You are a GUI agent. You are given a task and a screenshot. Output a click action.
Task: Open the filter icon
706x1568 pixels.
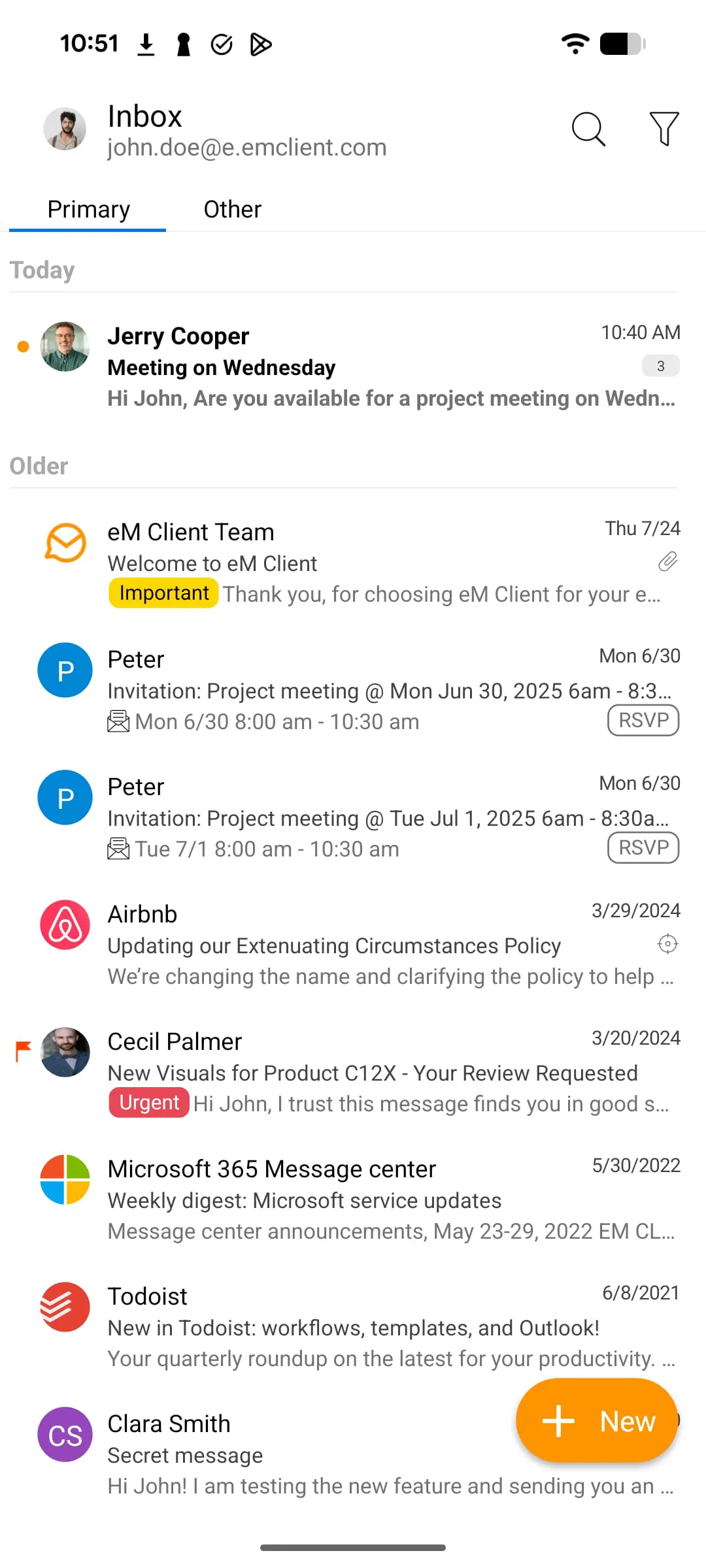point(664,129)
